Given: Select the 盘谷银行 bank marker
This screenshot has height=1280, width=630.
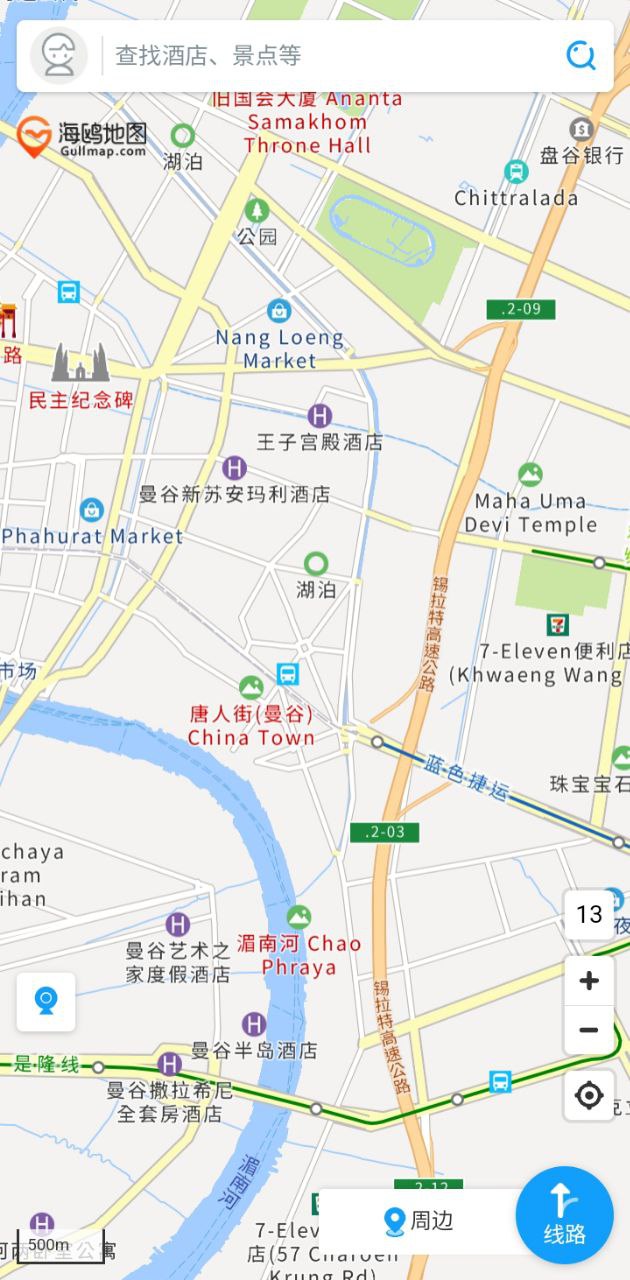Looking at the screenshot, I should tap(580, 130).
